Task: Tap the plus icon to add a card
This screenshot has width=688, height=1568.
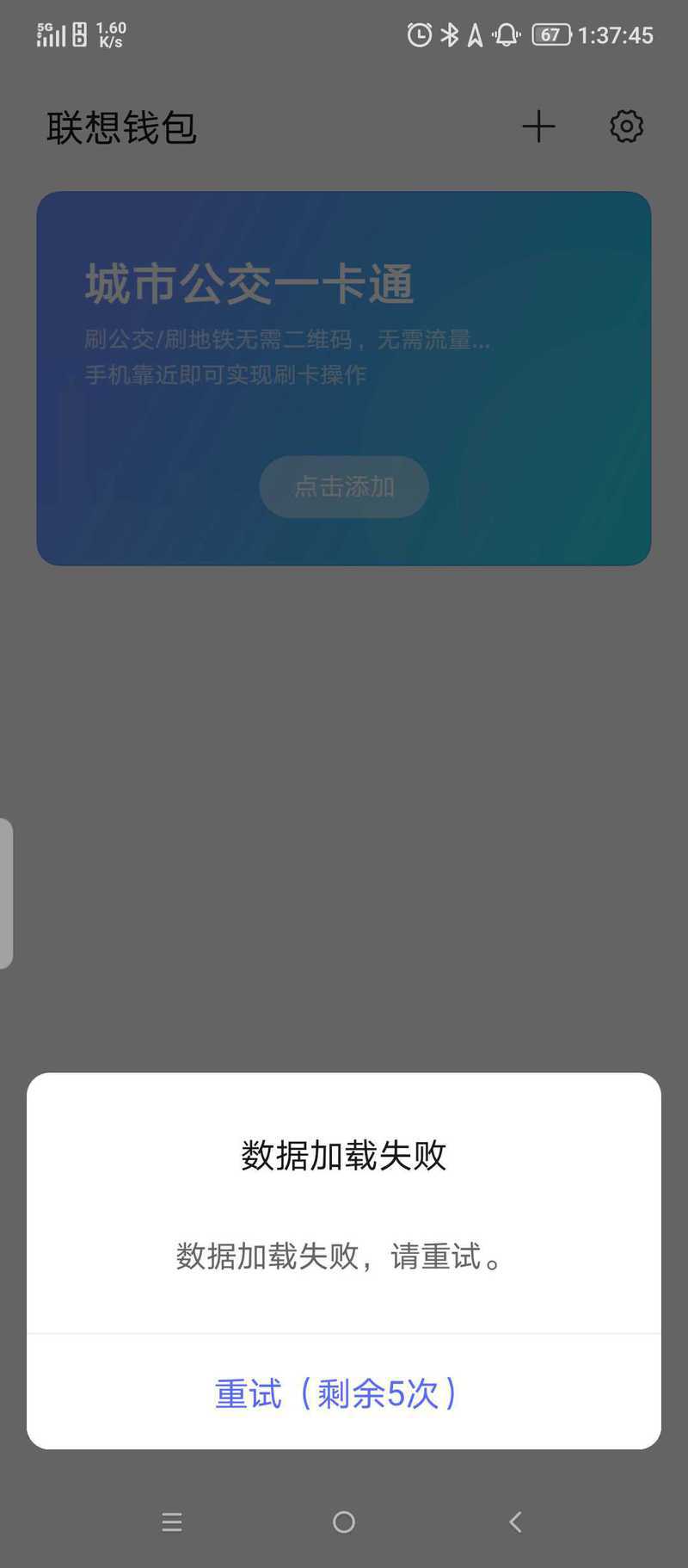Action: click(x=538, y=127)
